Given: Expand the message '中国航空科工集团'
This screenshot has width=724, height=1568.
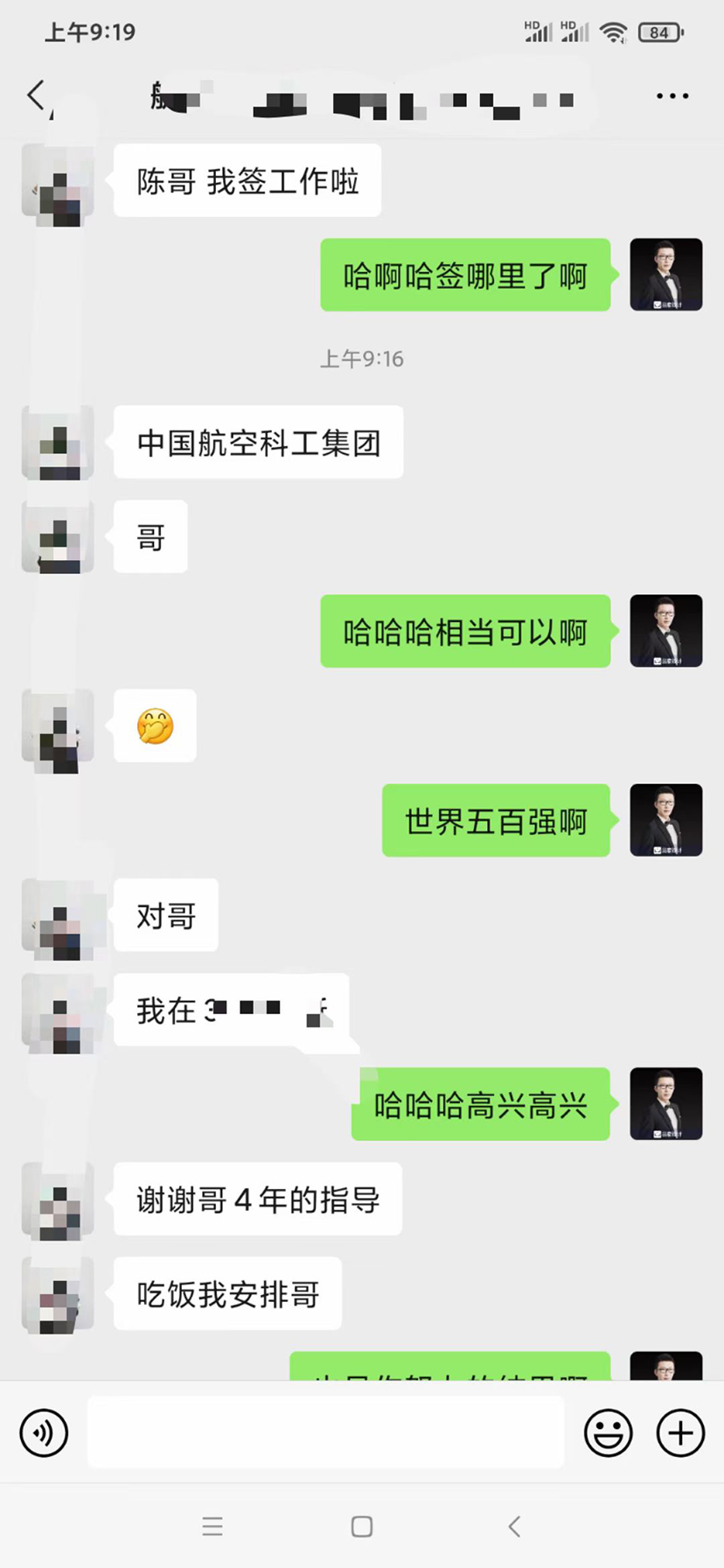Looking at the screenshot, I should [x=258, y=443].
